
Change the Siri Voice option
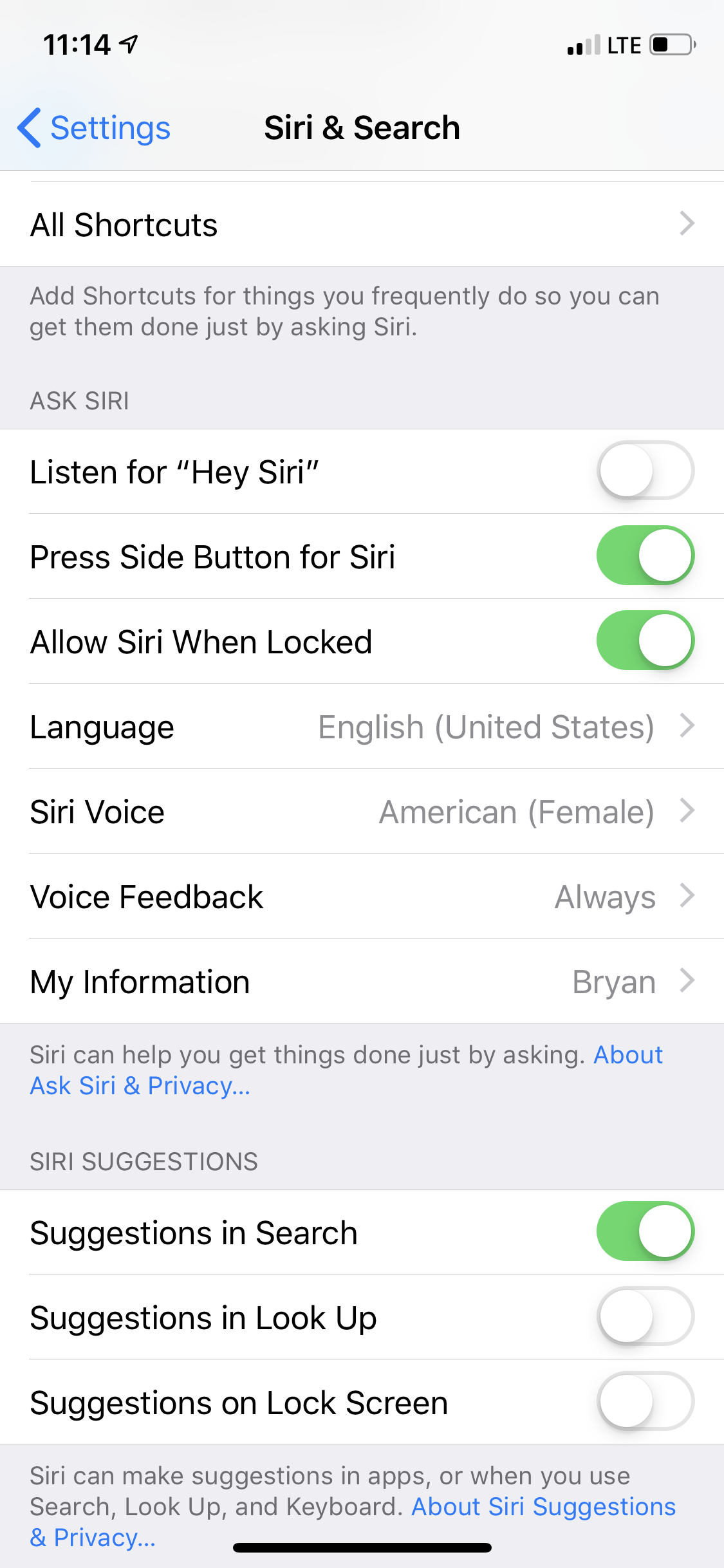coord(362,812)
